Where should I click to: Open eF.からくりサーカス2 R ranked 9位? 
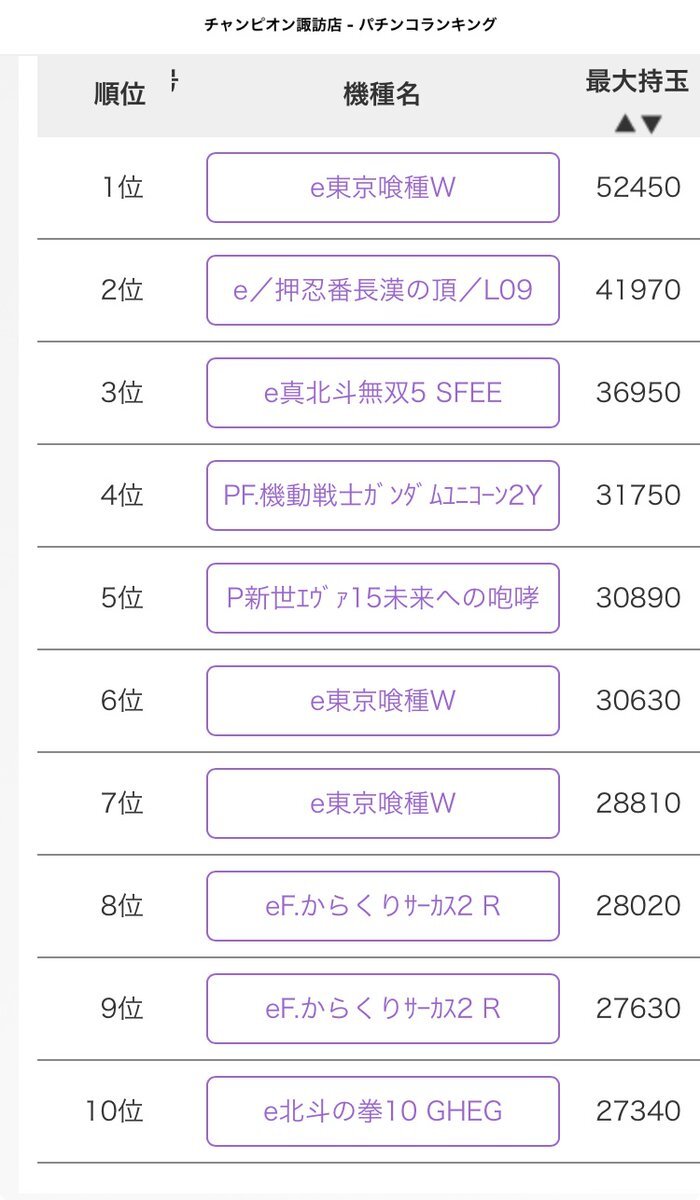pos(383,1008)
